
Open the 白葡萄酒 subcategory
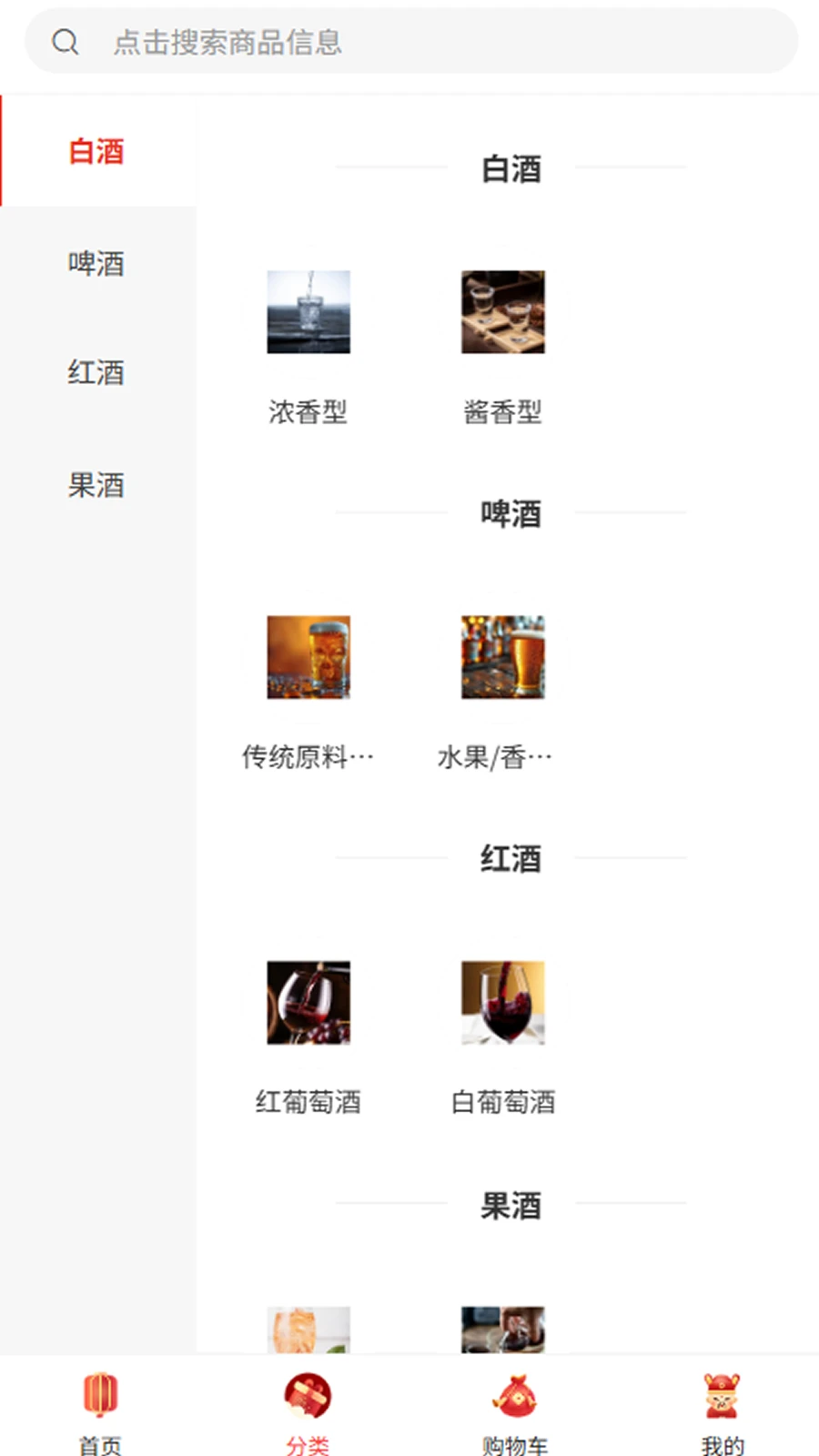point(503,1003)
